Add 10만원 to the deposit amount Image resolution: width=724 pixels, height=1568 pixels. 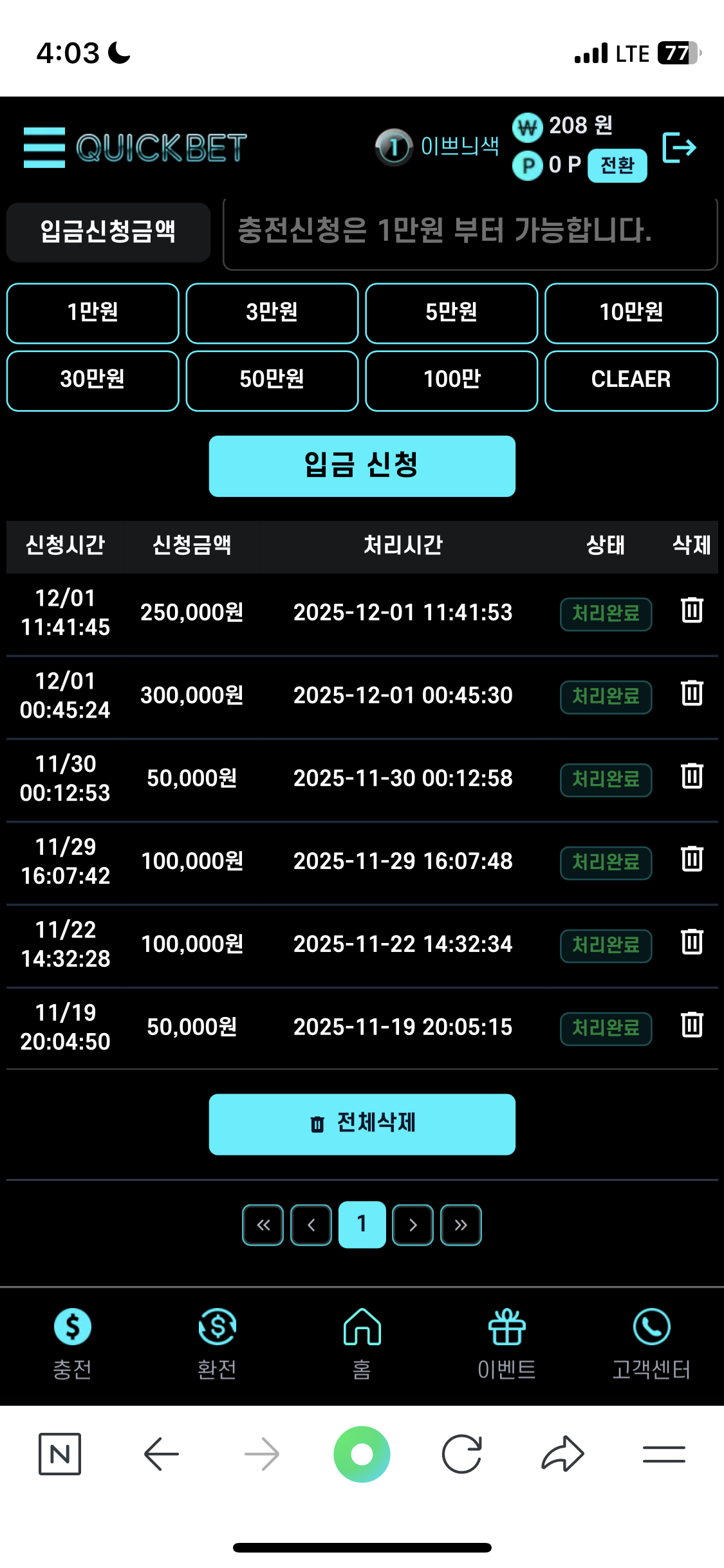[x=631, y=313]
